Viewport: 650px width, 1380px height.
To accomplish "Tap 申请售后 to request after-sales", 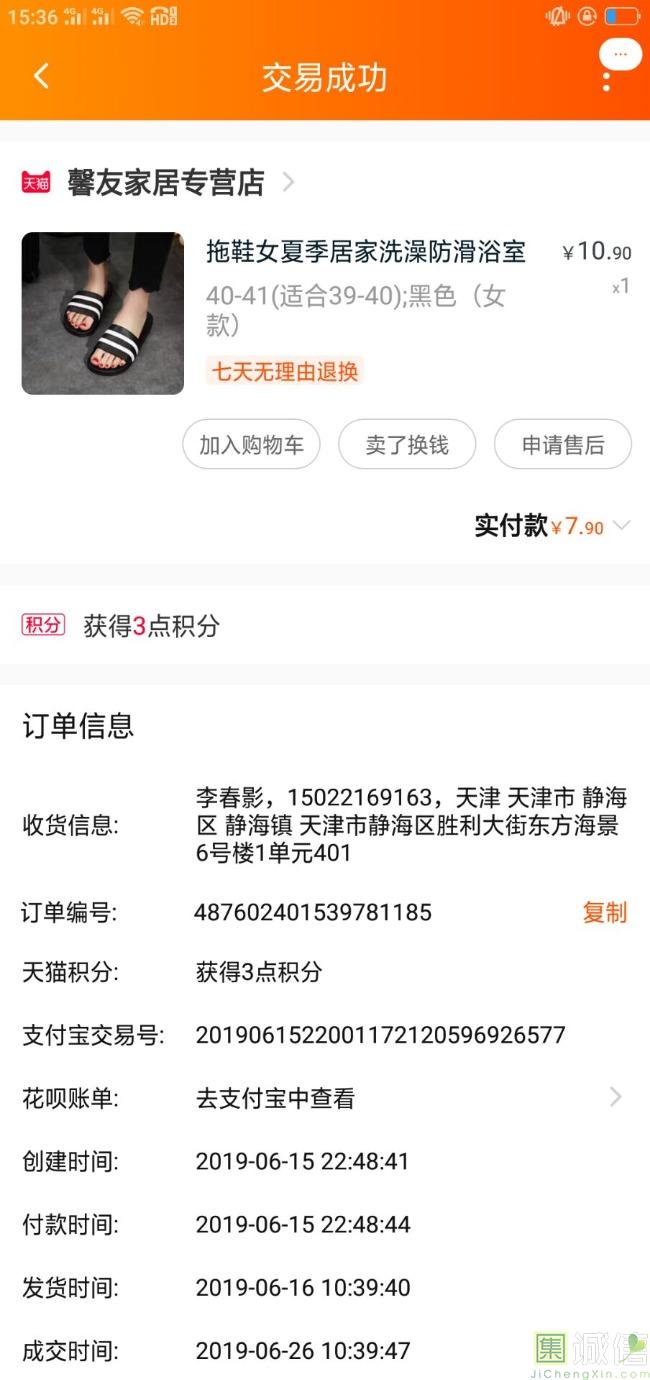I will (x=563, y=444).
